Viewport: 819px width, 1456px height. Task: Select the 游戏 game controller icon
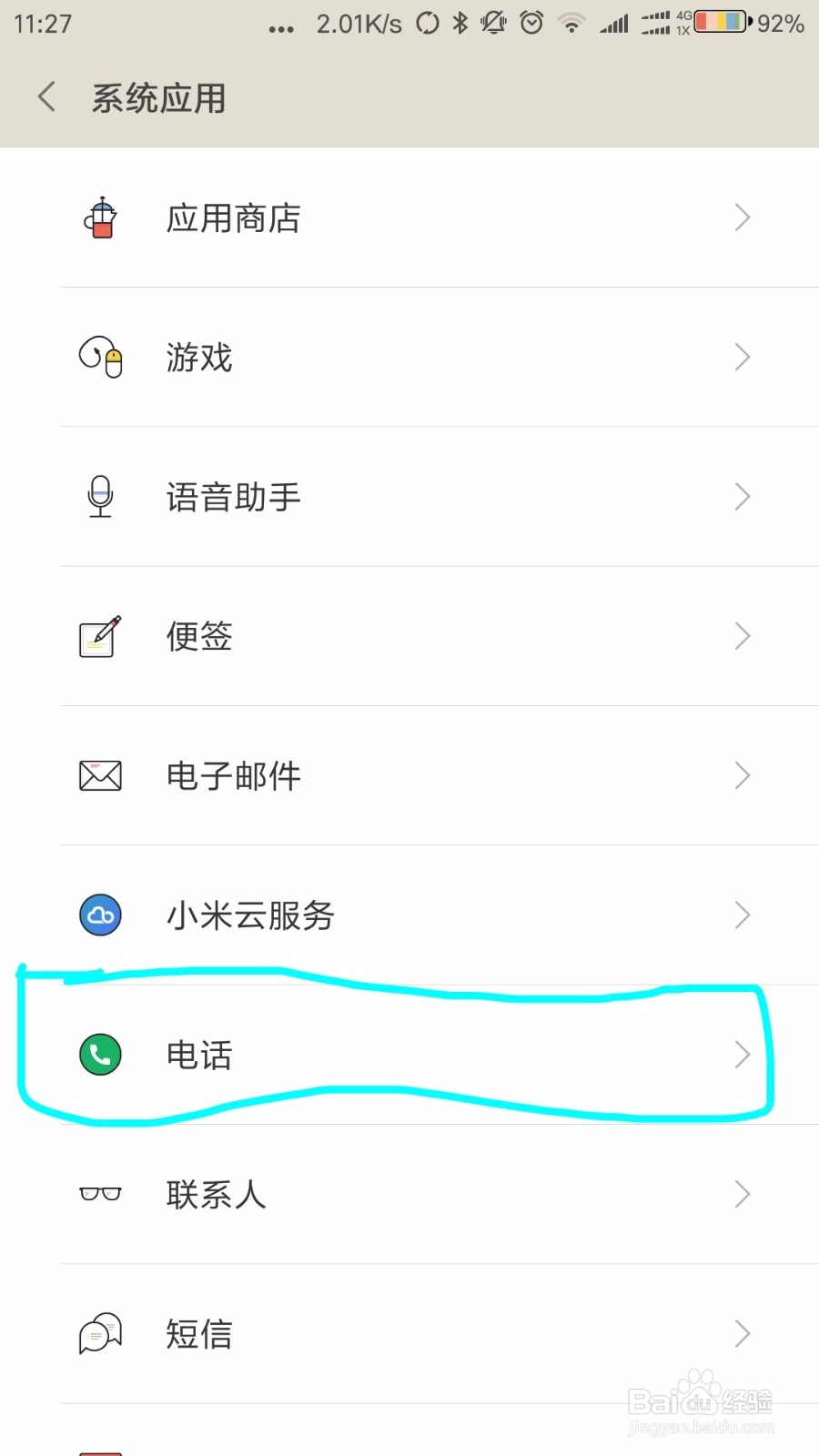[99, 357]
